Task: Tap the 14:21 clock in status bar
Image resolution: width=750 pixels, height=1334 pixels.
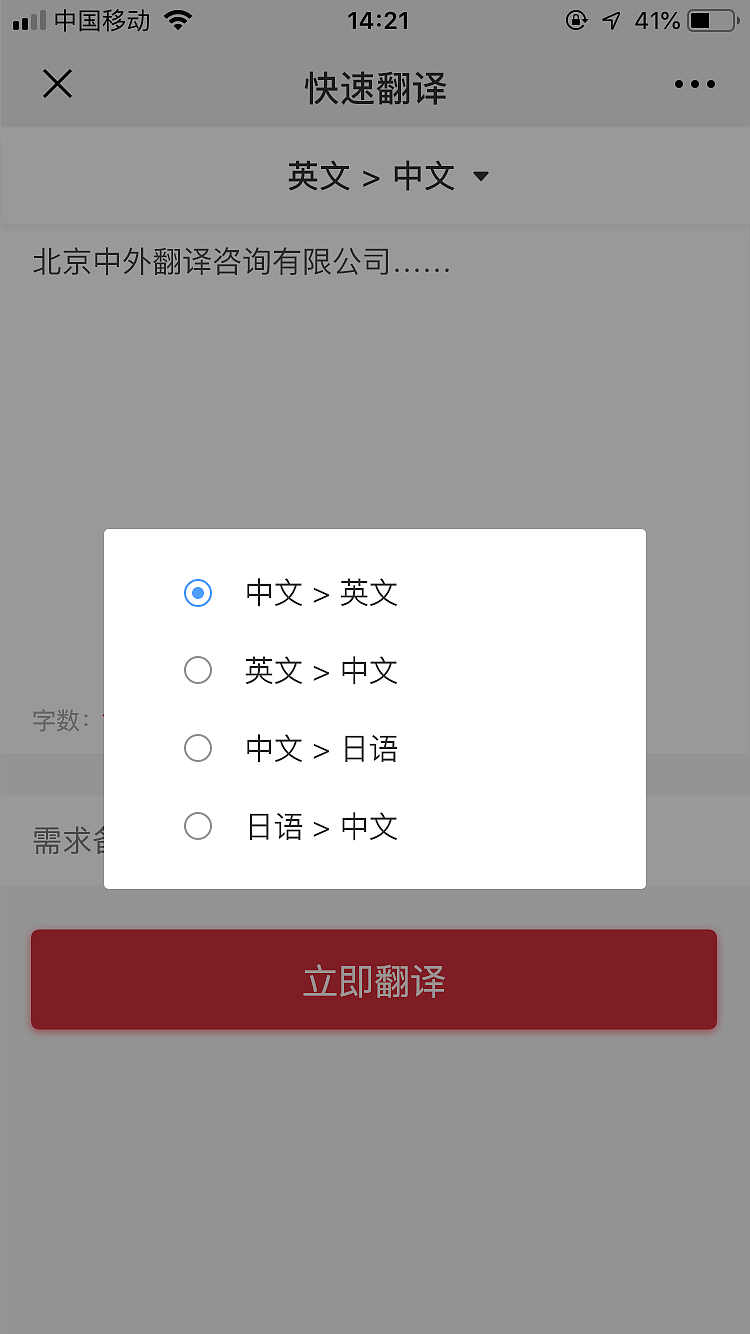Action: [x=377, y=20]
